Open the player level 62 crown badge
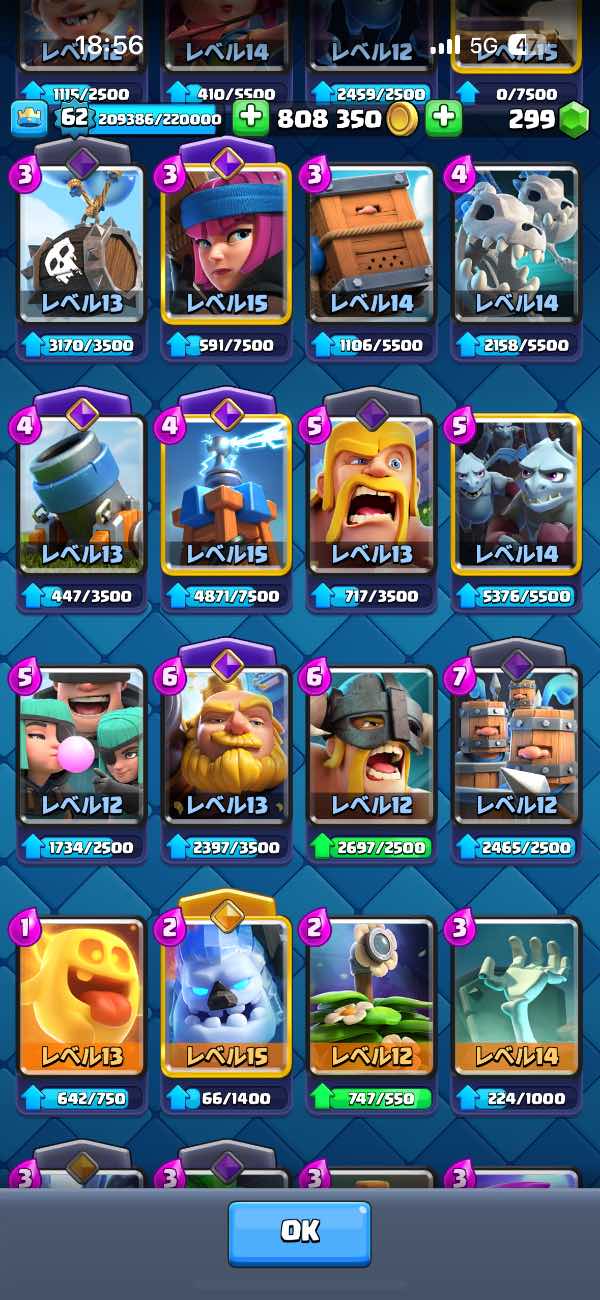The width and height of the screenshot is (600, 1300). [29, 118]
